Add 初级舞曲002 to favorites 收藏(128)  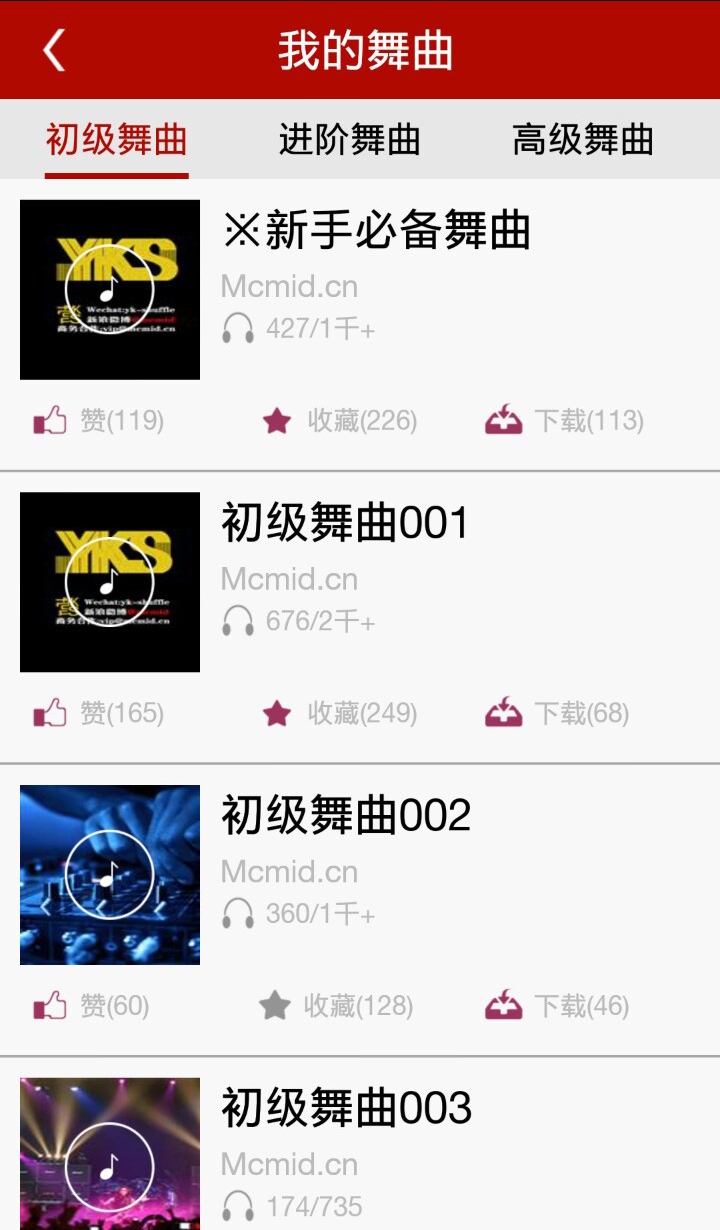(336, 1006)
